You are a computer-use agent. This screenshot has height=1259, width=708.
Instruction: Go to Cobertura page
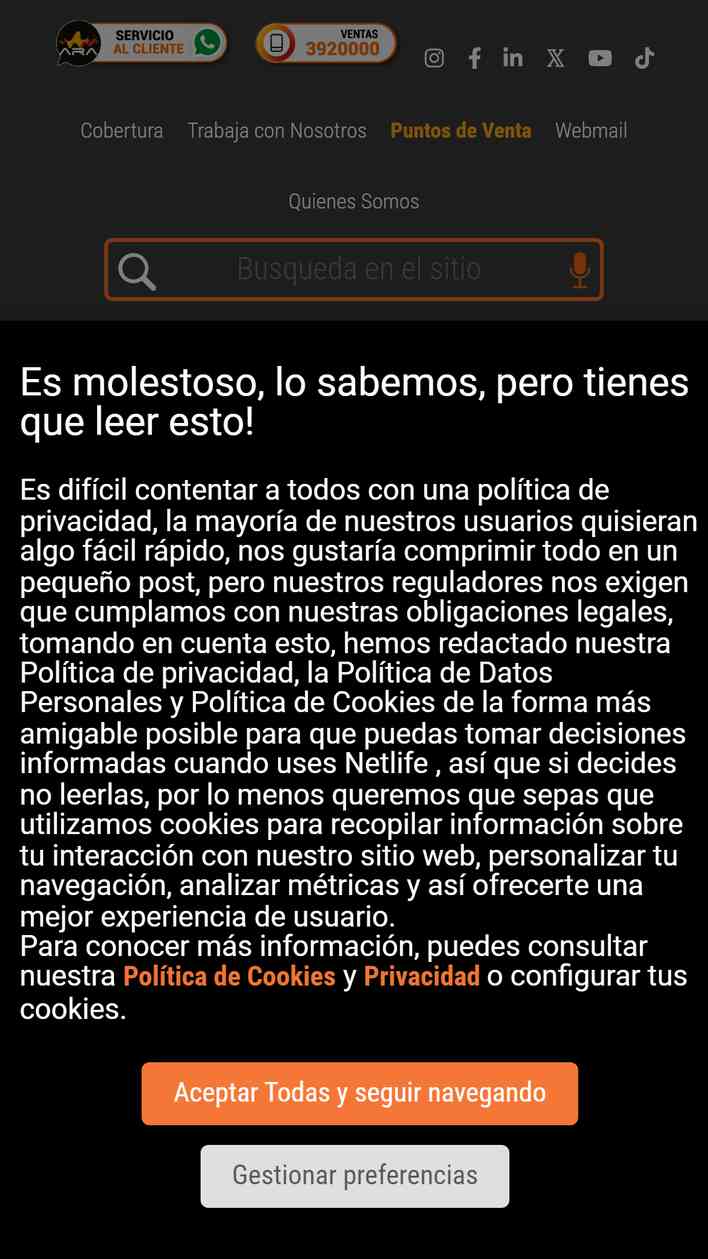coord(122,130)
